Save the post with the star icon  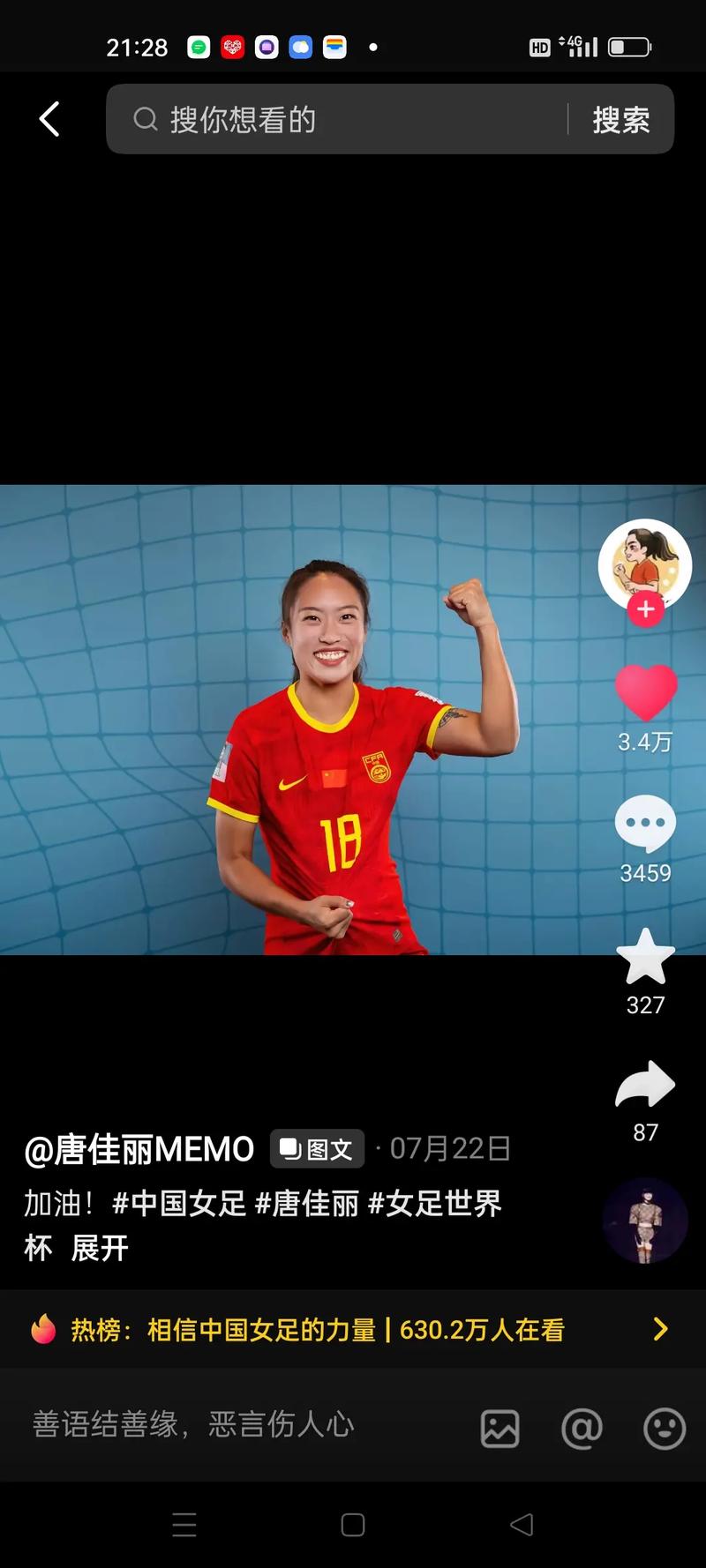pyautogui.click(x=645, y=957)
